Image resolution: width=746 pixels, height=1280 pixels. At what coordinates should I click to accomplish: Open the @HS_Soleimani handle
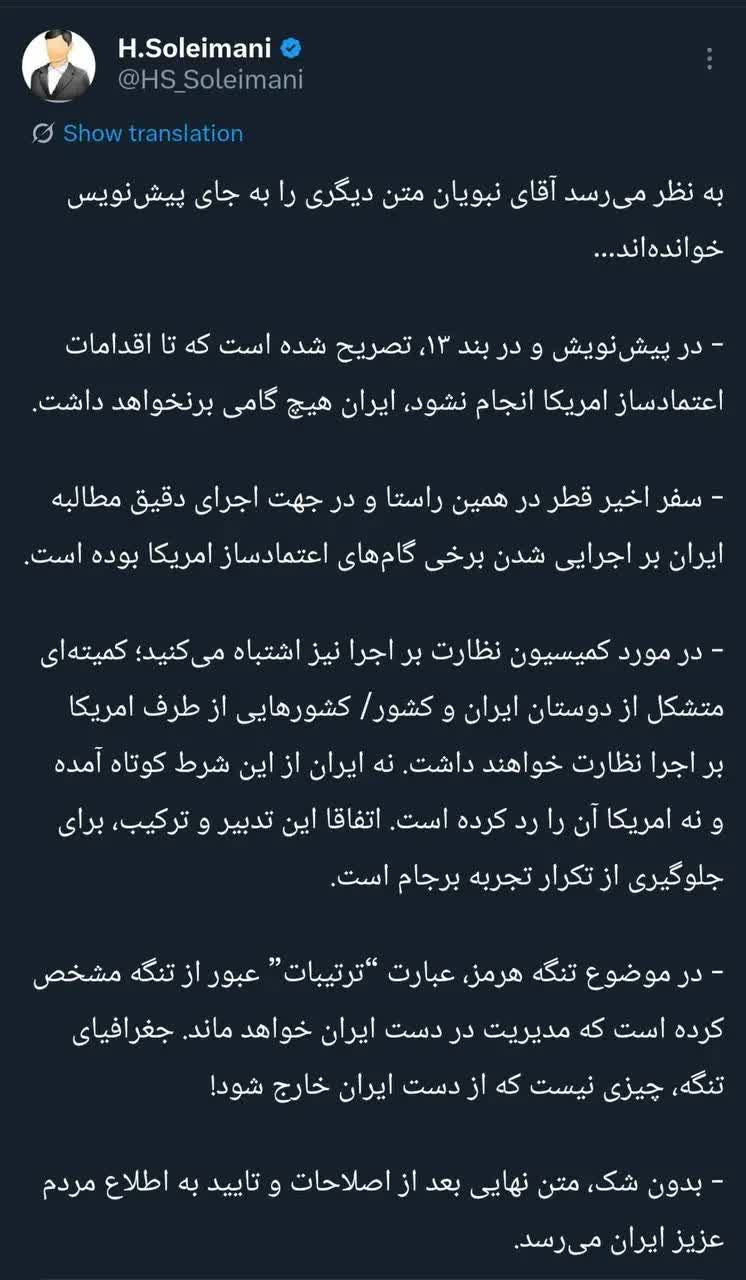tap(211, 79)
